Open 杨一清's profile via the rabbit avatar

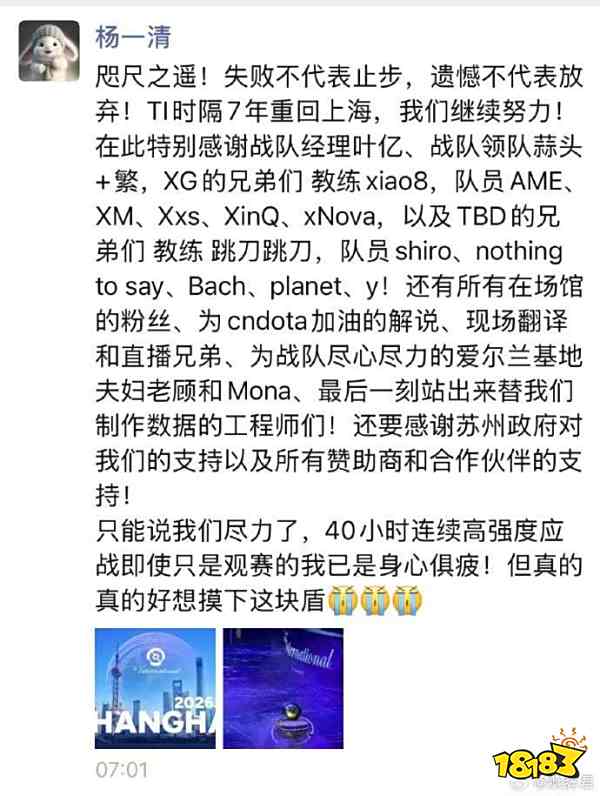click(49, 52)
